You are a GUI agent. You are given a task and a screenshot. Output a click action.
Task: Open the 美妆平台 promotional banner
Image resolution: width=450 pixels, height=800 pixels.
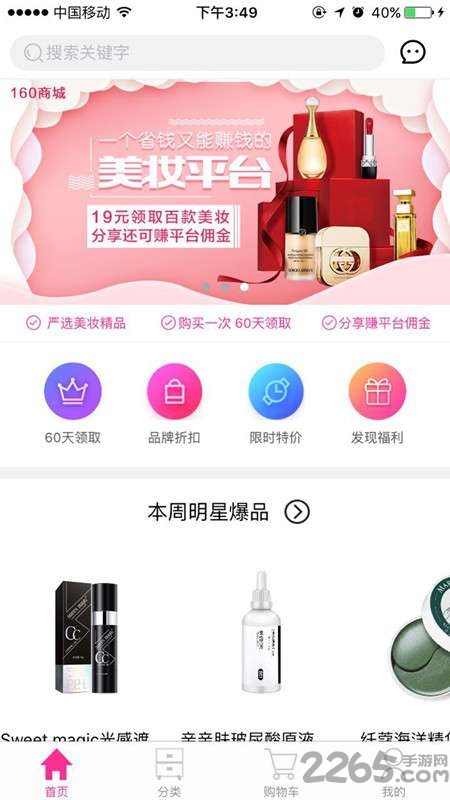click(x=225, y=192)
